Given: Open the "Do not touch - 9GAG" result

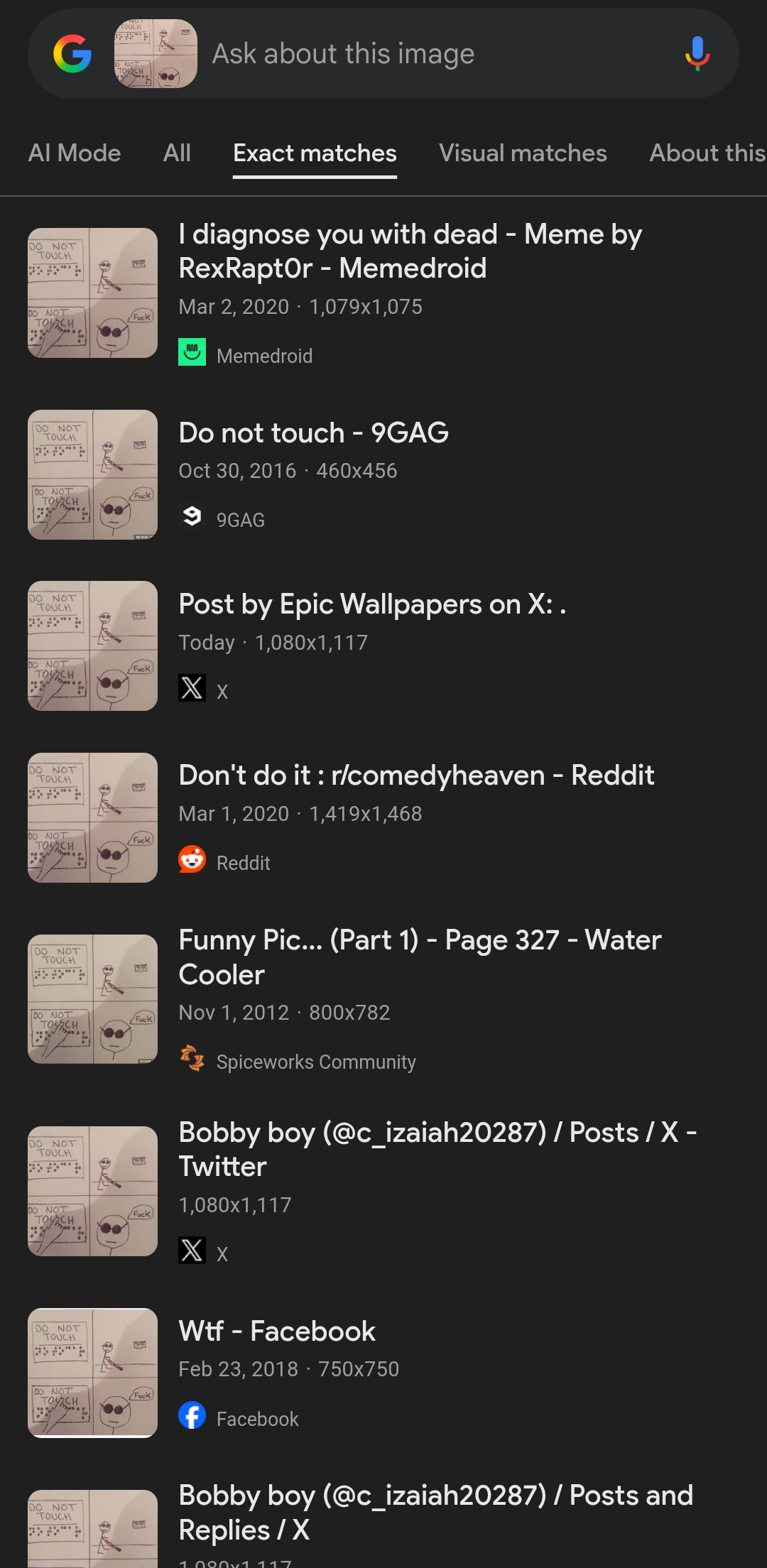Looking at the screenshot, I should pos(313,433).
